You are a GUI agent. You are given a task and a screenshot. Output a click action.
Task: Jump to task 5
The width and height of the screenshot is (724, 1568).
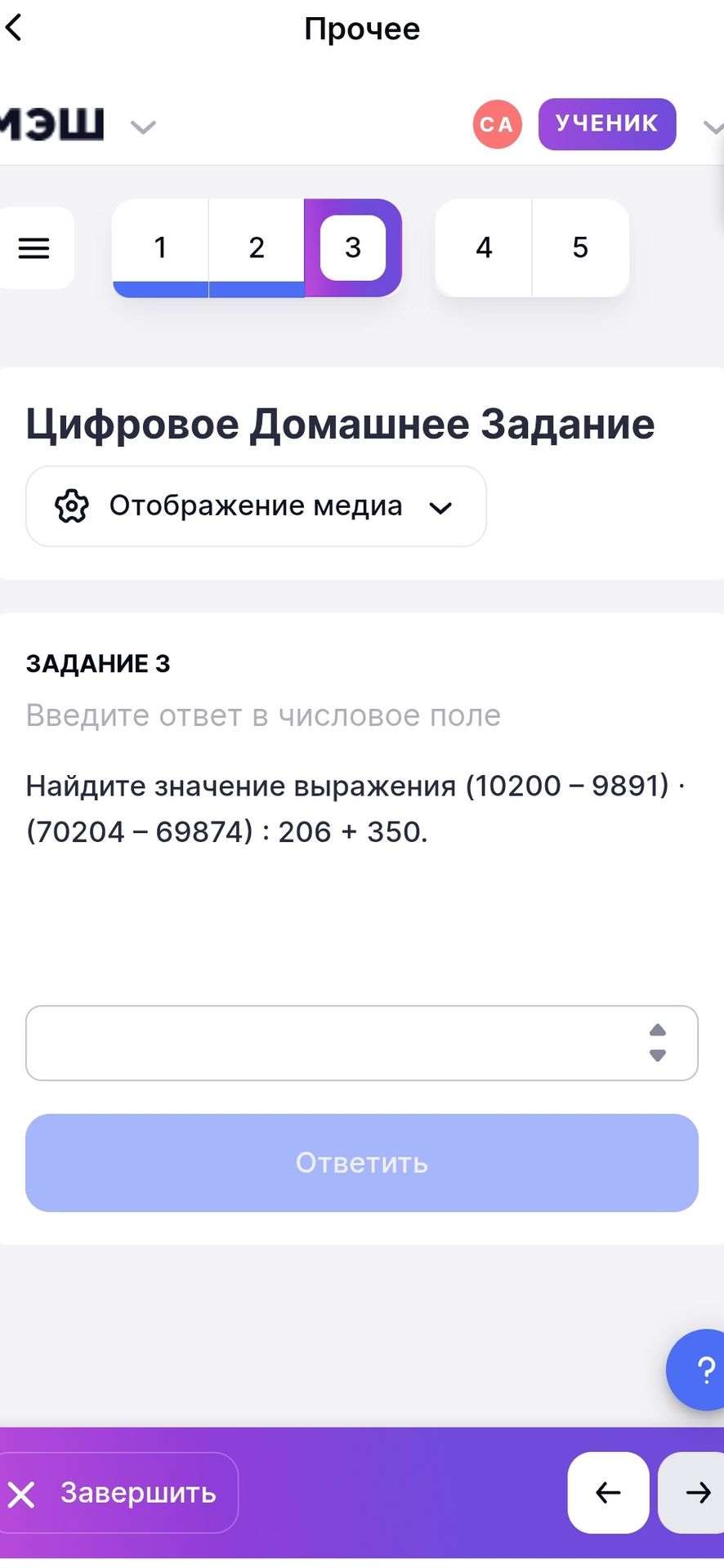pyautogui.click(x=580, y=247)
